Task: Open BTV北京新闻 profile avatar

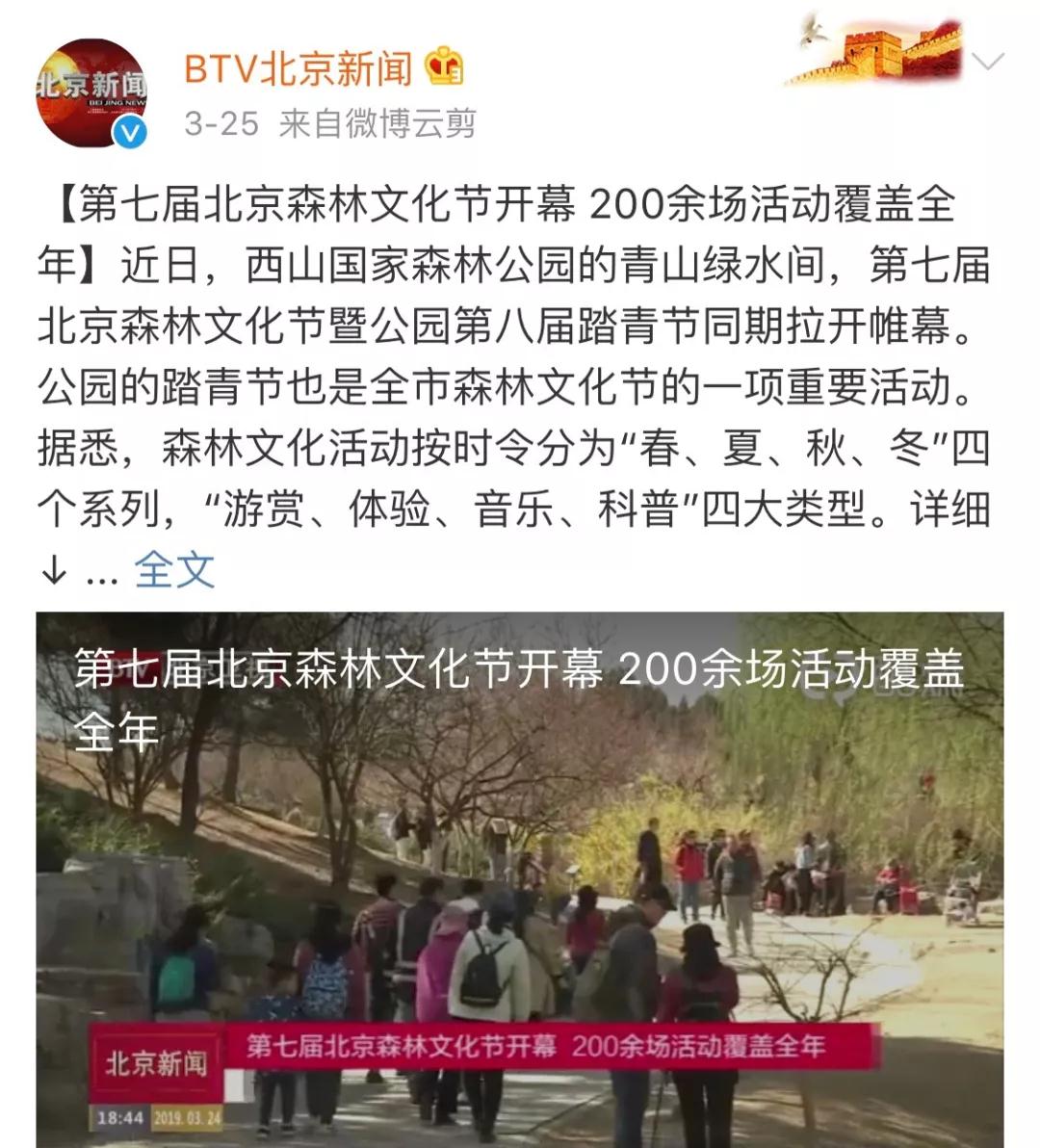Action: point(91,94)
